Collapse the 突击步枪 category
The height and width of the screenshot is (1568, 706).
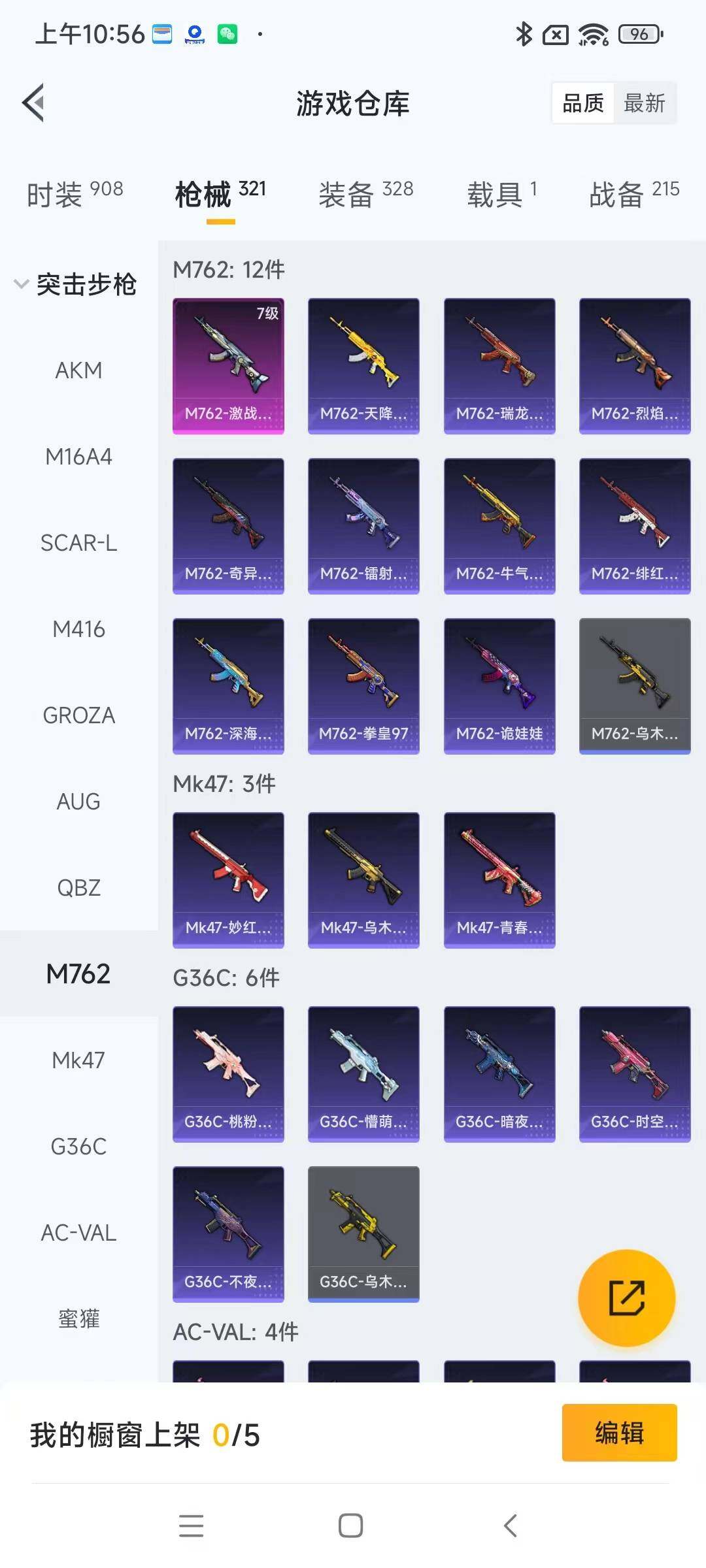(77, 284)
